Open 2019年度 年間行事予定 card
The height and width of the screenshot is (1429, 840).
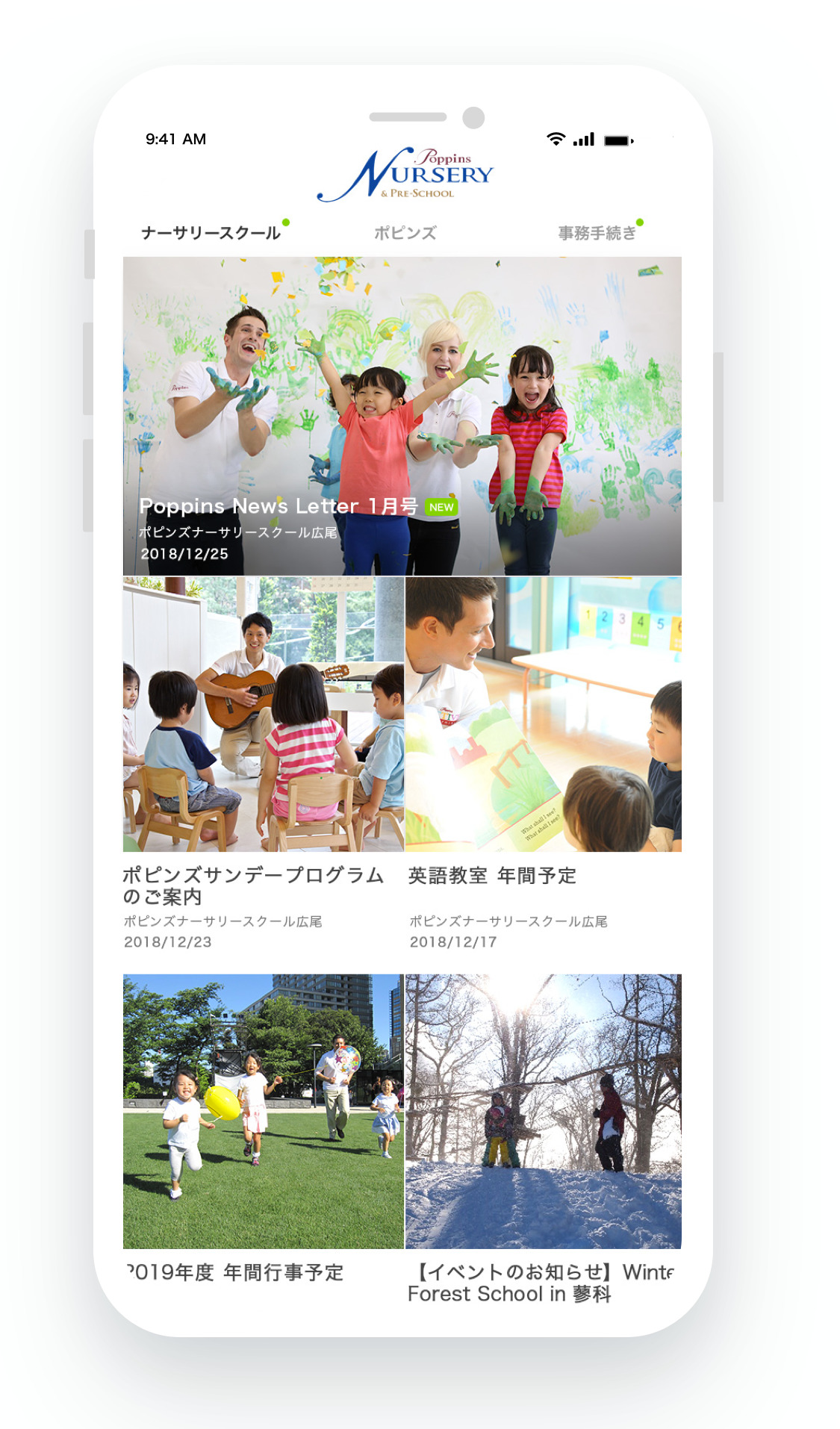coord(263,1127)
